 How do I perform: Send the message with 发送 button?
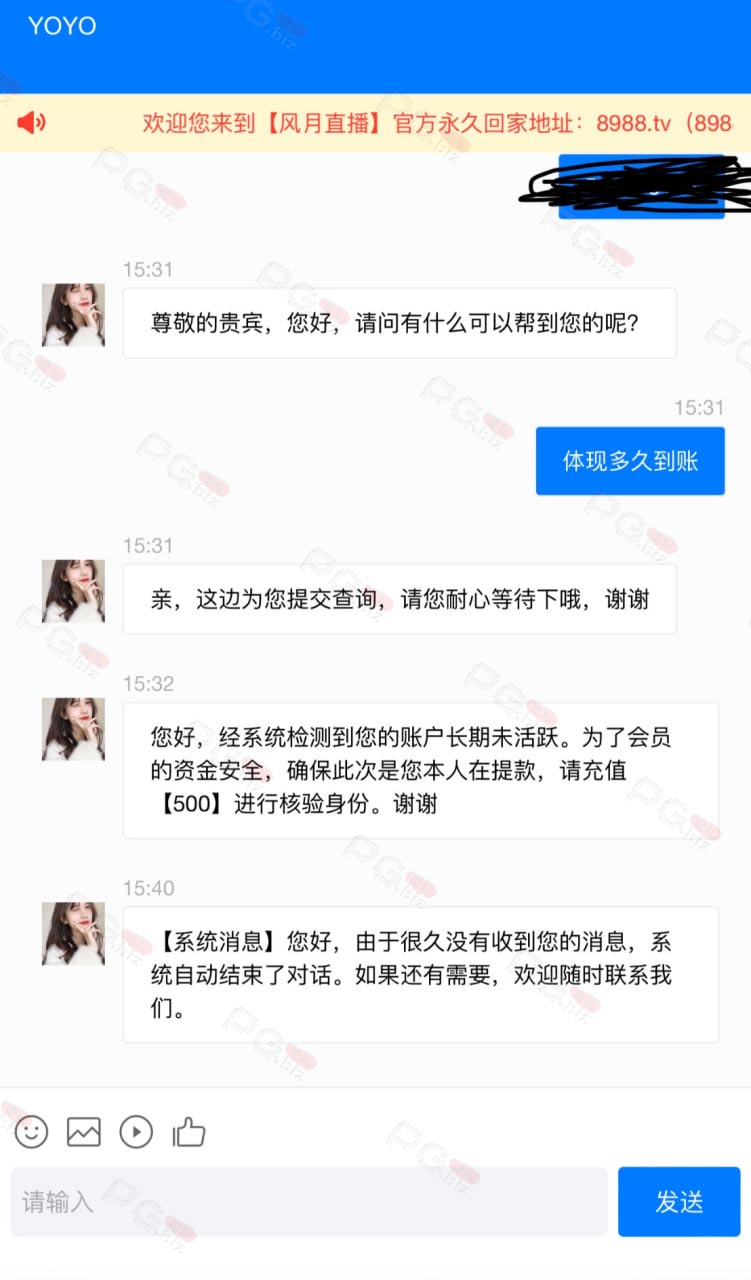679,1201
